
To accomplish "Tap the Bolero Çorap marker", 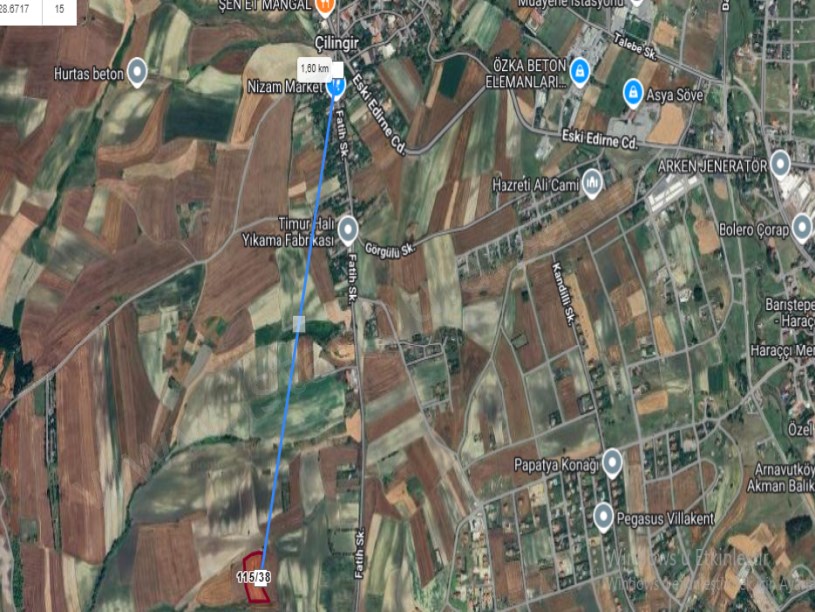I will tap(802, 227).
